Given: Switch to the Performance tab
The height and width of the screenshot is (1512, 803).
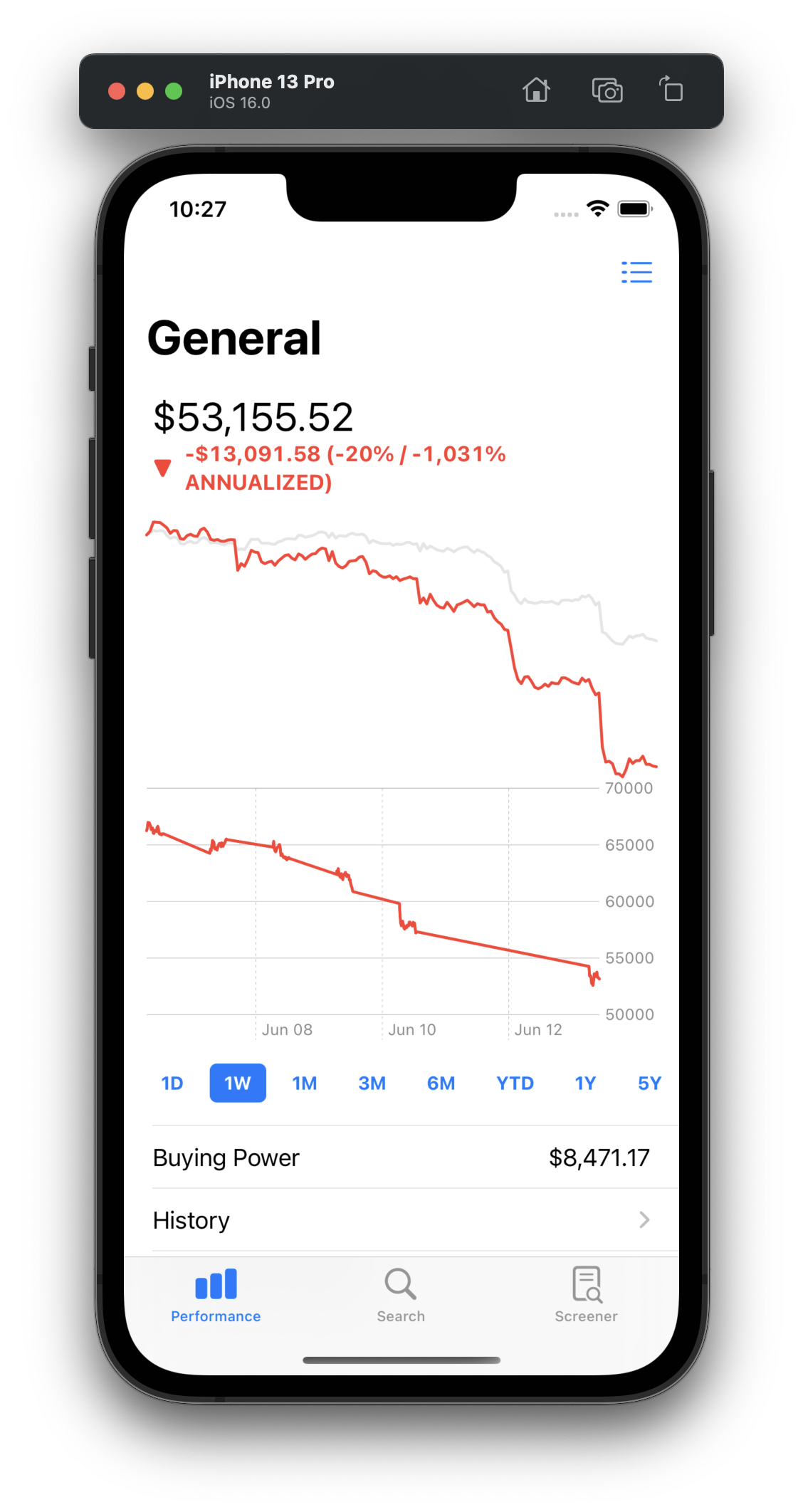Looking at the screenshot, I should (x=216, y=1296).
